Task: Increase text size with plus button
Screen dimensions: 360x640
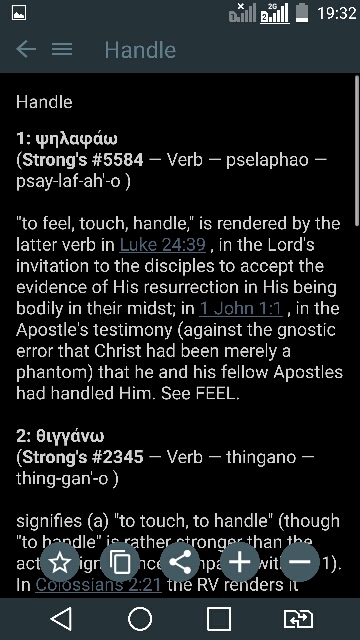Action: point(240,563)
